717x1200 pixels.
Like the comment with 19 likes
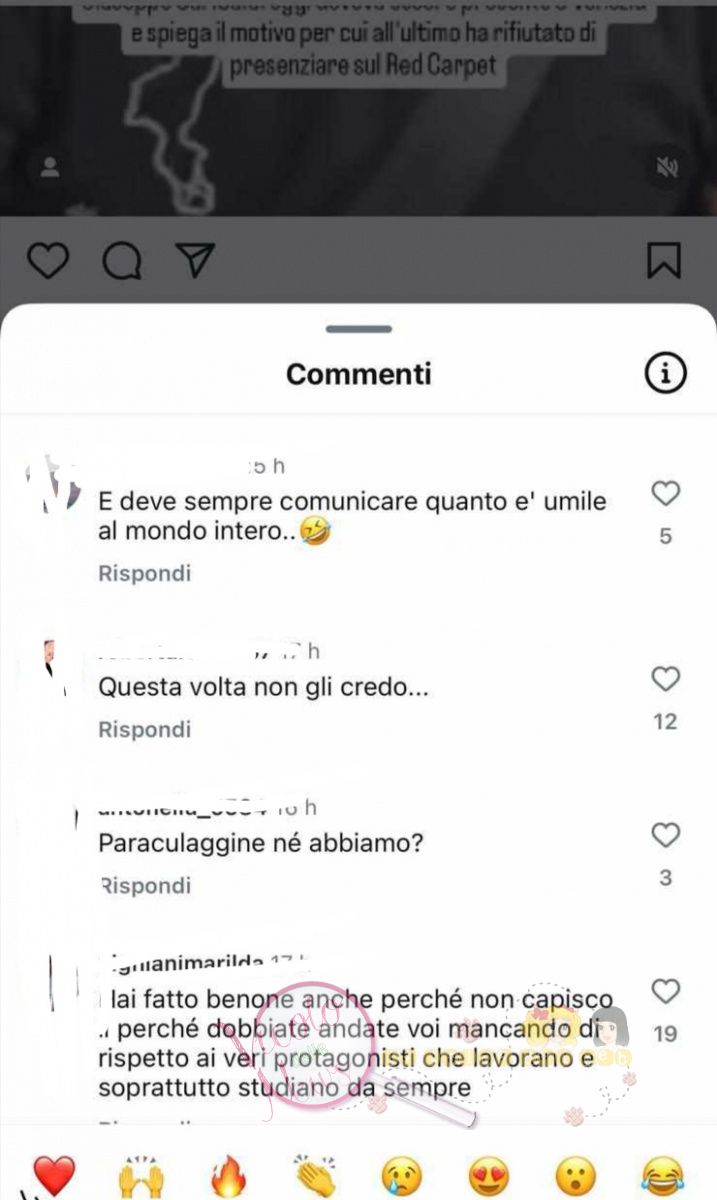point(665,991)
